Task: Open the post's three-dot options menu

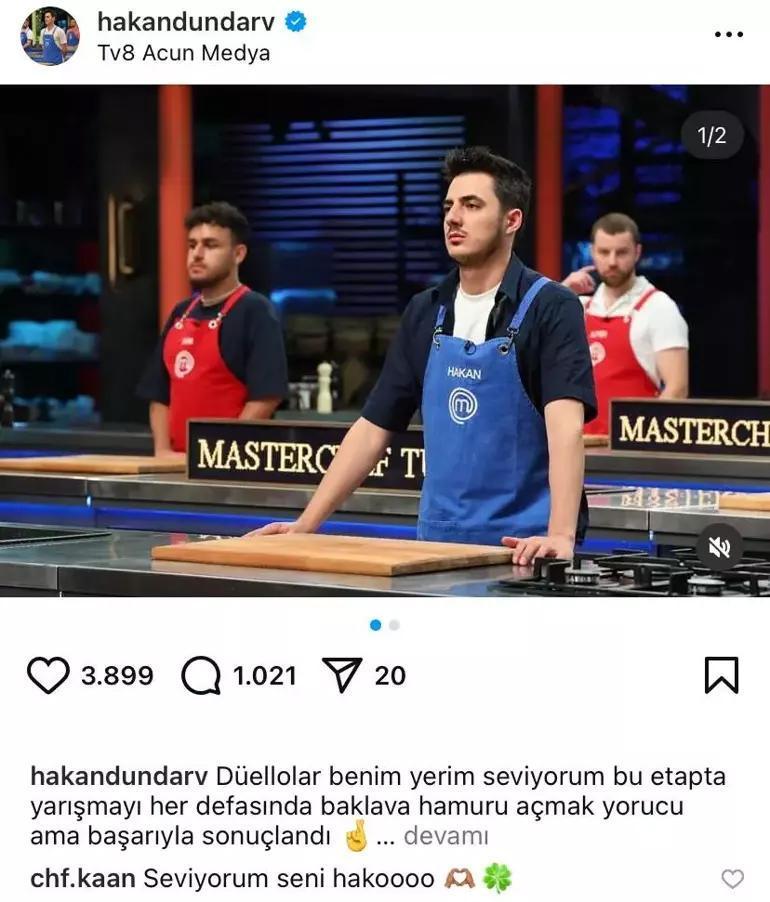Action: point(728,35)
